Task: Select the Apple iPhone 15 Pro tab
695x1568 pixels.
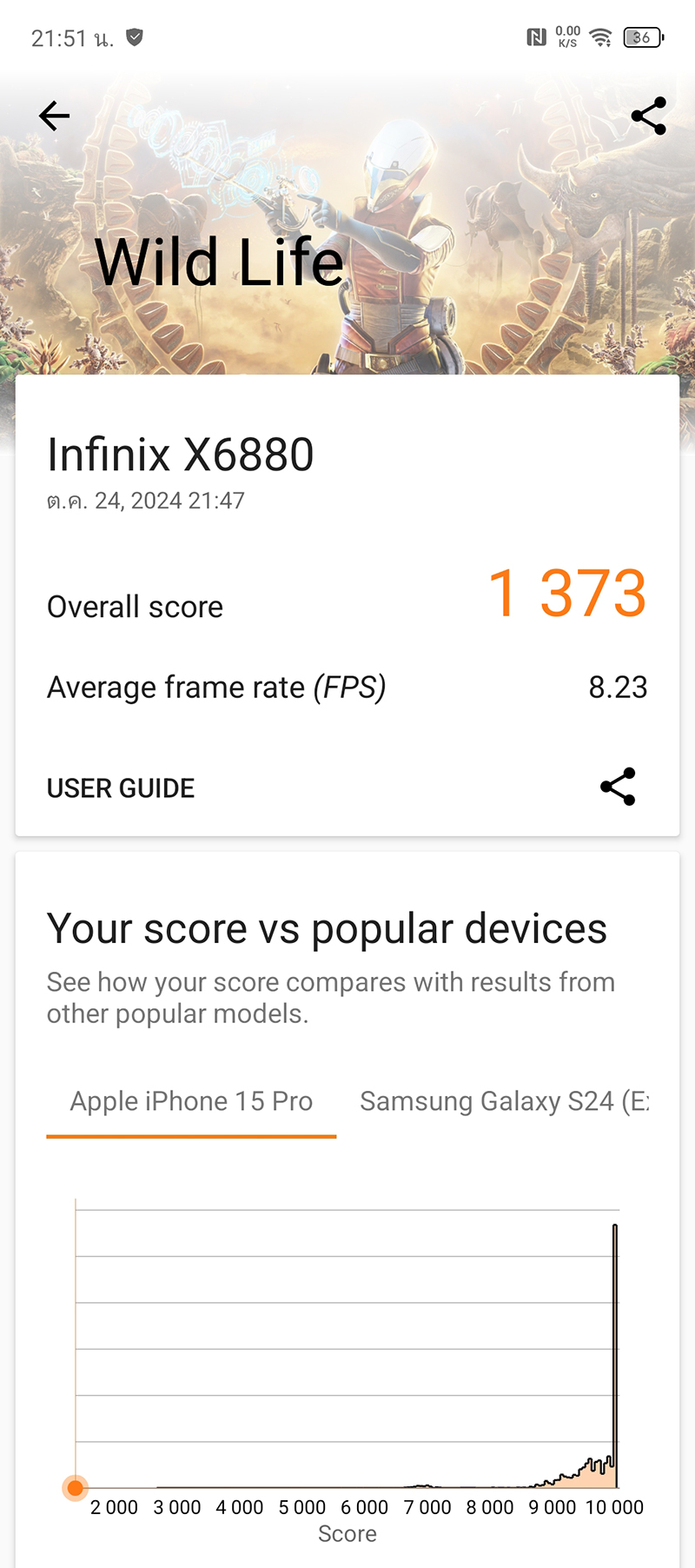Action: pos(191,1101)
